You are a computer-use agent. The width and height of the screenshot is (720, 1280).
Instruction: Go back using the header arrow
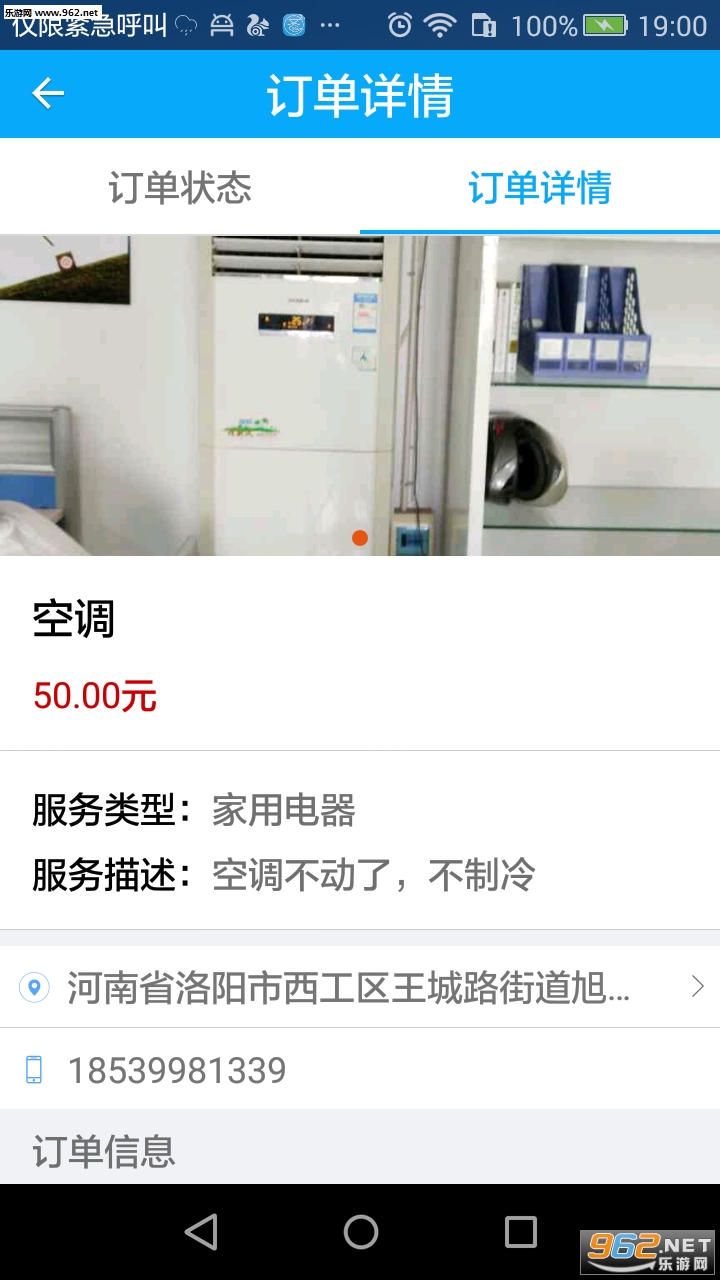tap(47, 94)
